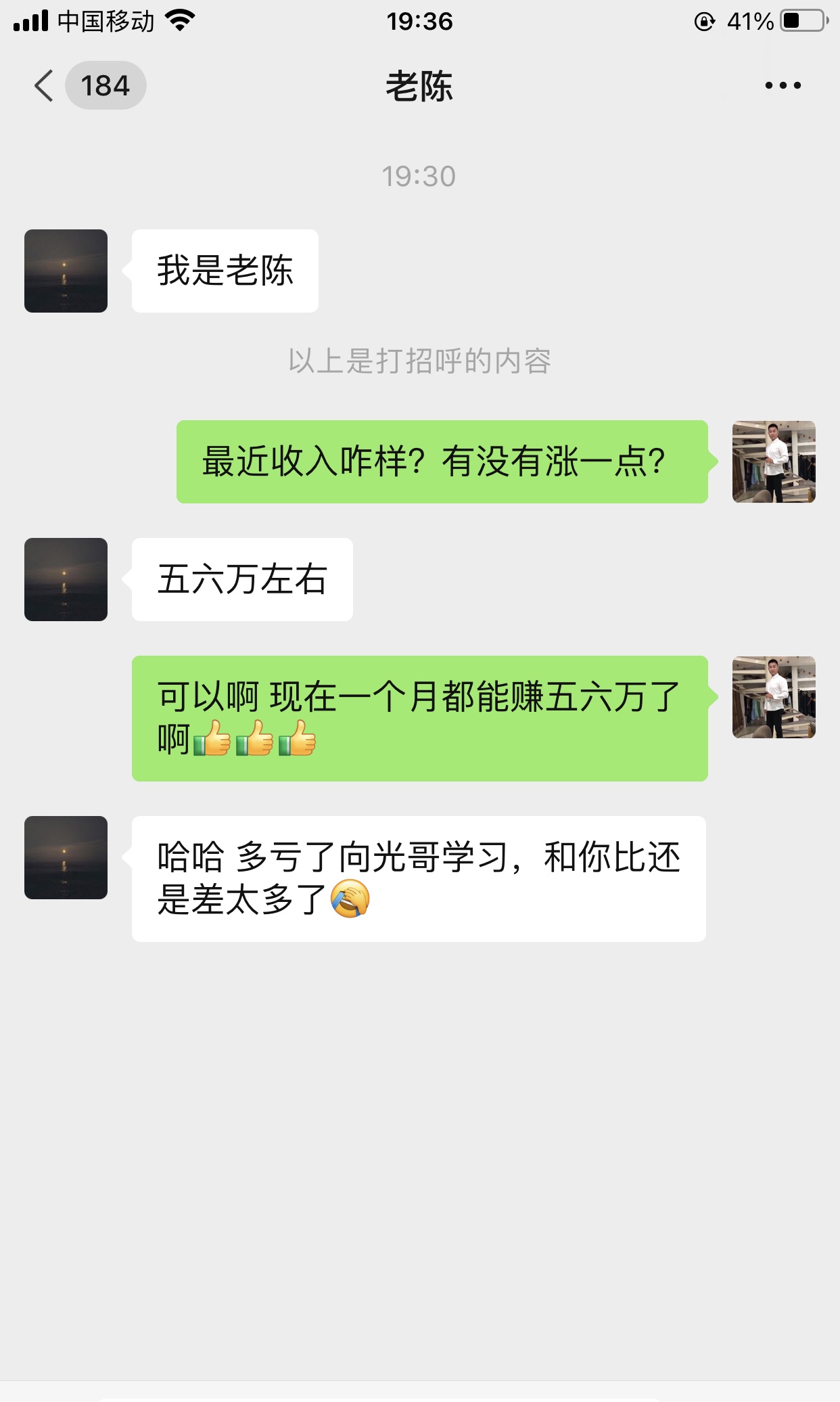Tap the orientation lock icon
Image resolution: width=840 pixels, height=1402 pixels.
click(705, 21)
